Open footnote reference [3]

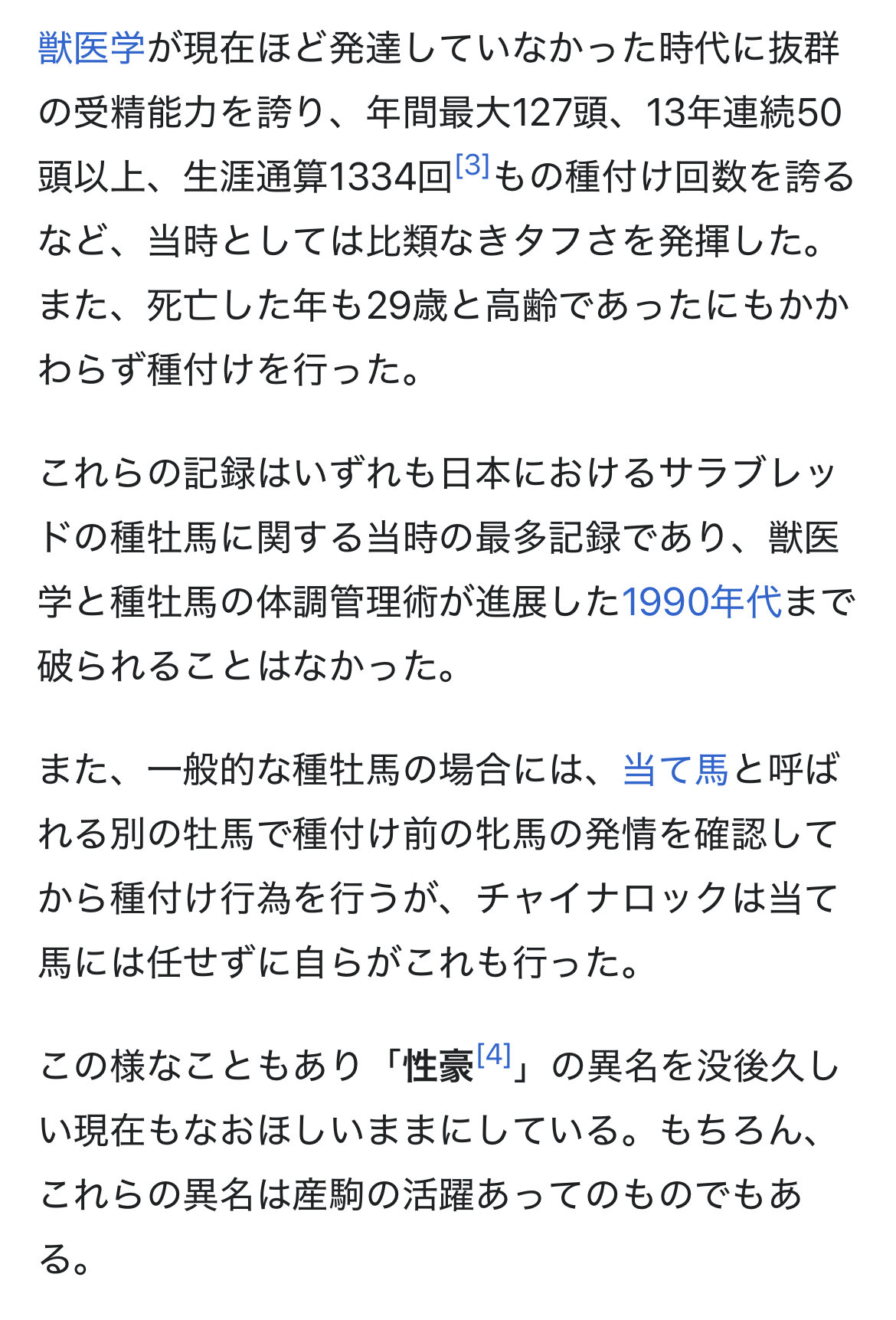pyautogui.click(x=473, y=165)
